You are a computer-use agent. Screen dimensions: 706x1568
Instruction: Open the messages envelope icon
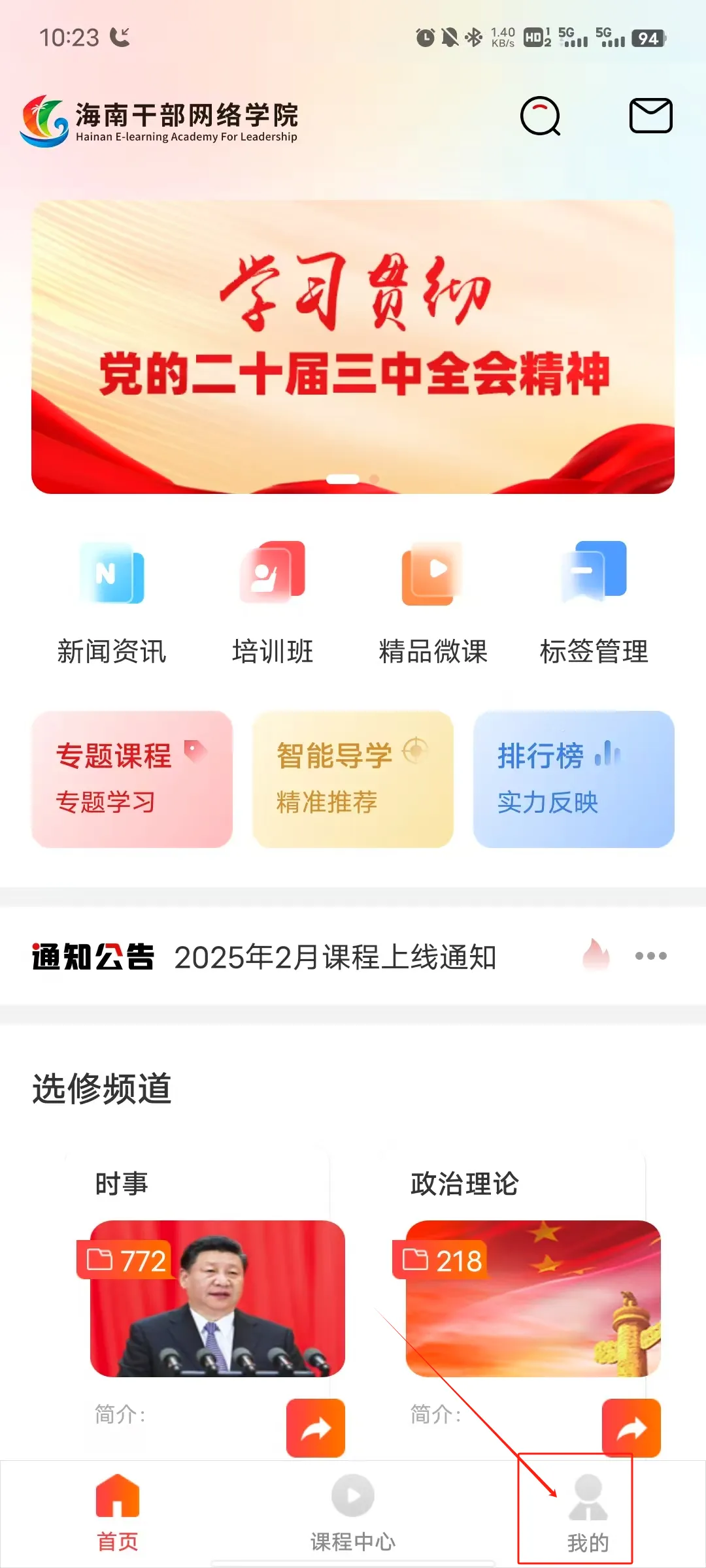[x=650, y=116]
